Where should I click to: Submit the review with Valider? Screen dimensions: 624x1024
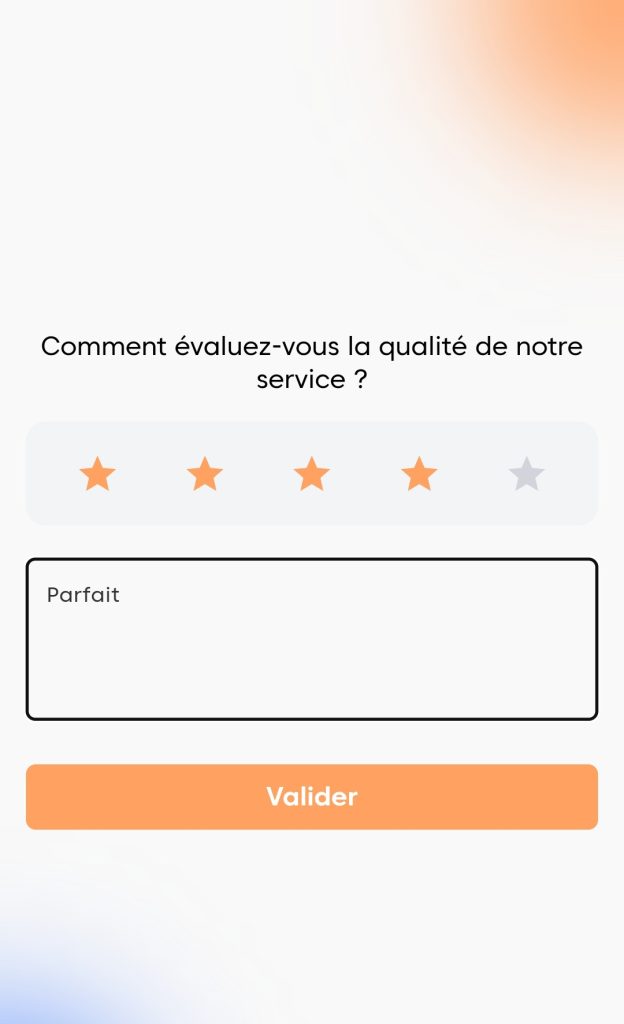tap(312, 797)
